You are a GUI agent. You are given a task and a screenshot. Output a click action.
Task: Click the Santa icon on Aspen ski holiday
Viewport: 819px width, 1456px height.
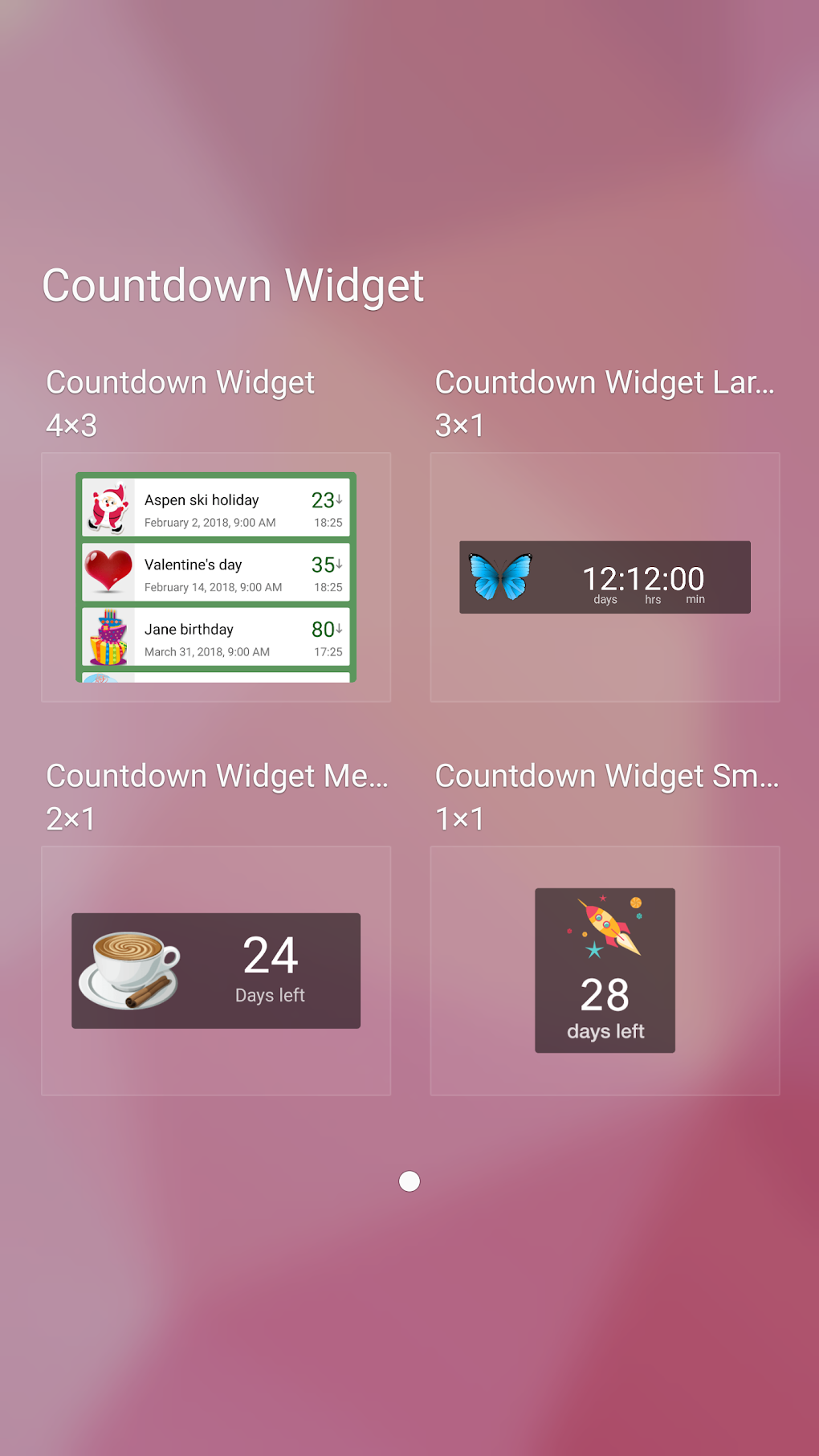tap(109, 508)
